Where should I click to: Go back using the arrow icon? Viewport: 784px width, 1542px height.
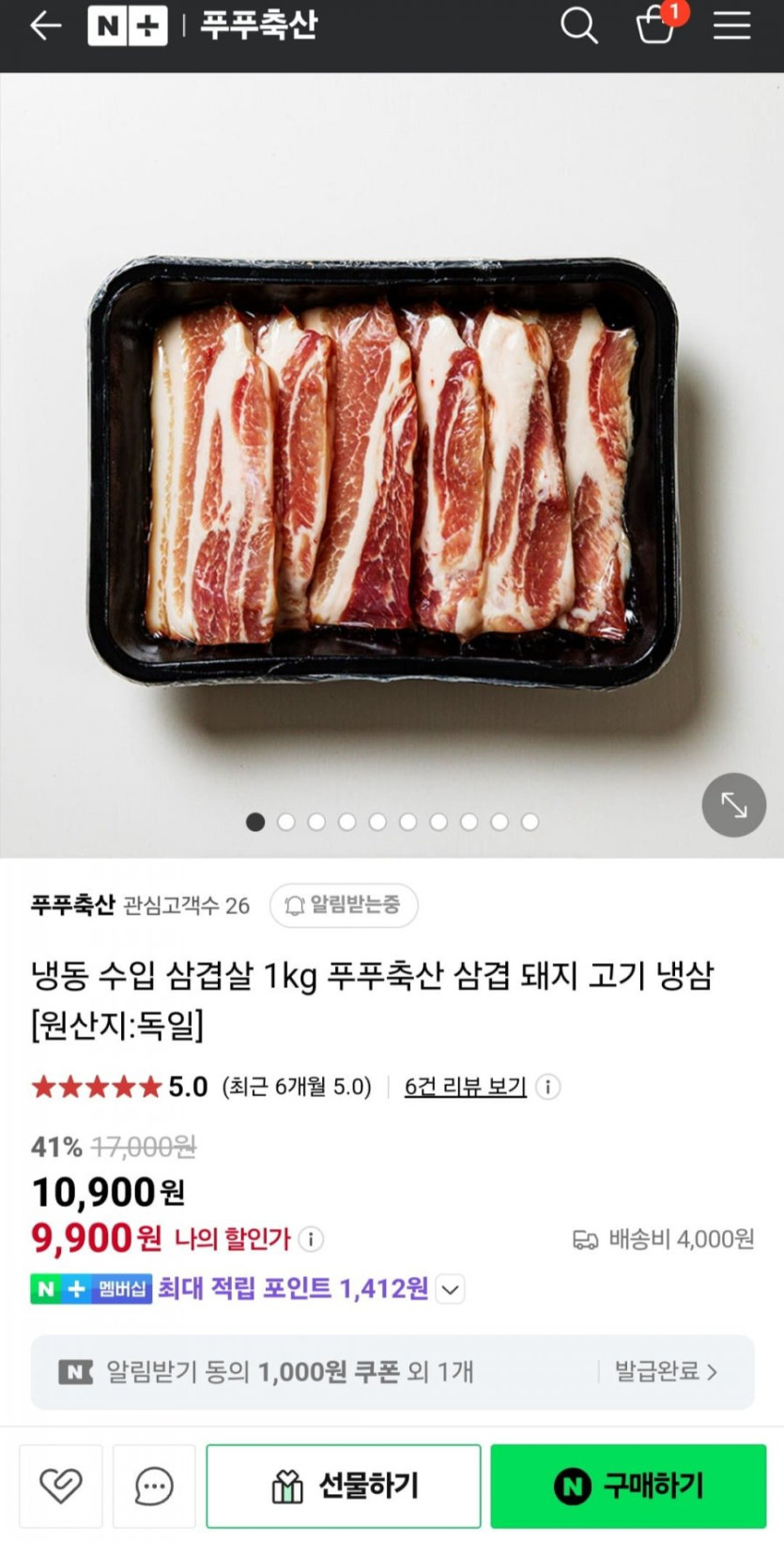click(x=45, y=26)
